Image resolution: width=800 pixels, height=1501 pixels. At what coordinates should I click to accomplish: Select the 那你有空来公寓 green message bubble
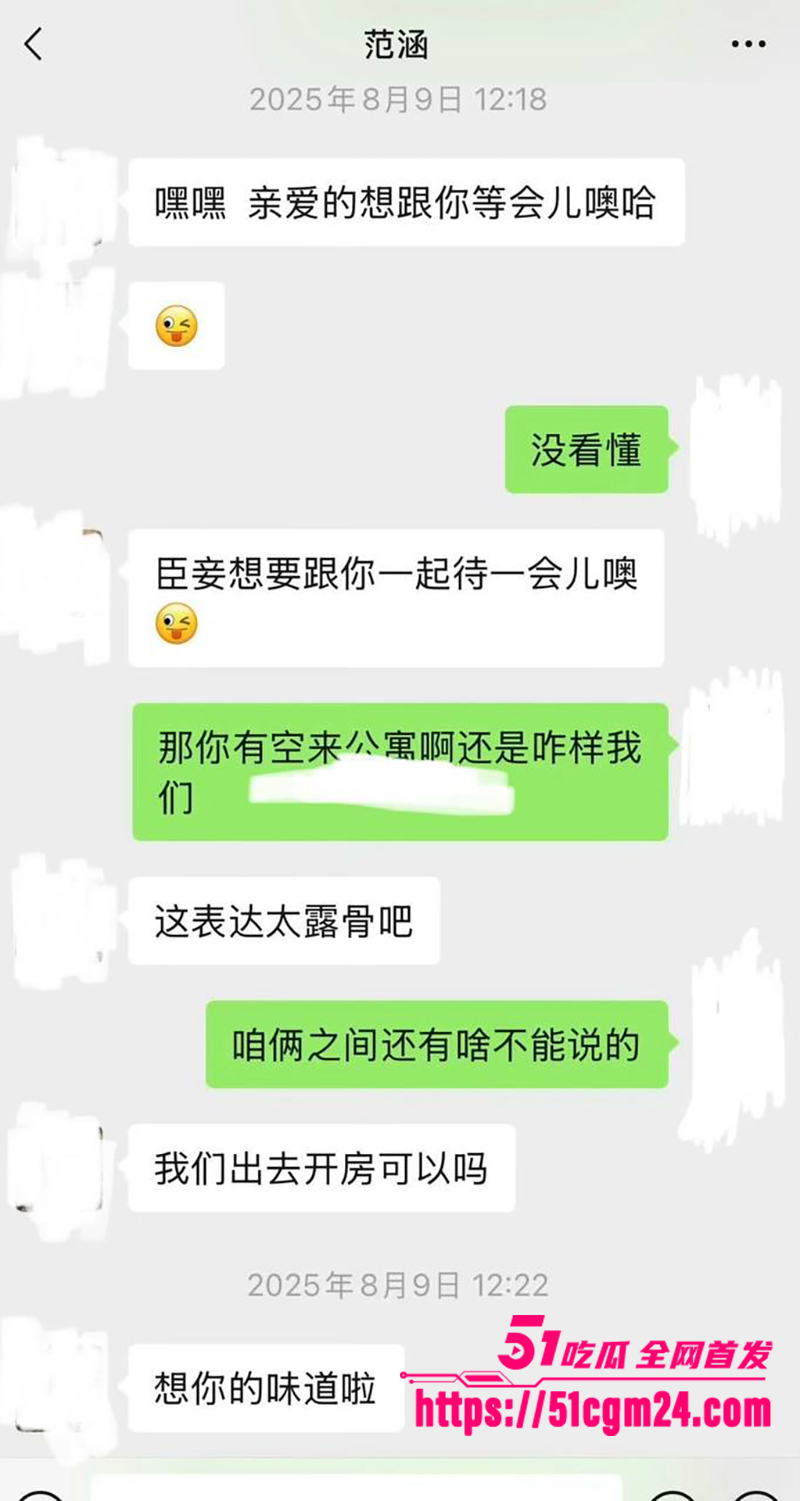pos(399,771)
